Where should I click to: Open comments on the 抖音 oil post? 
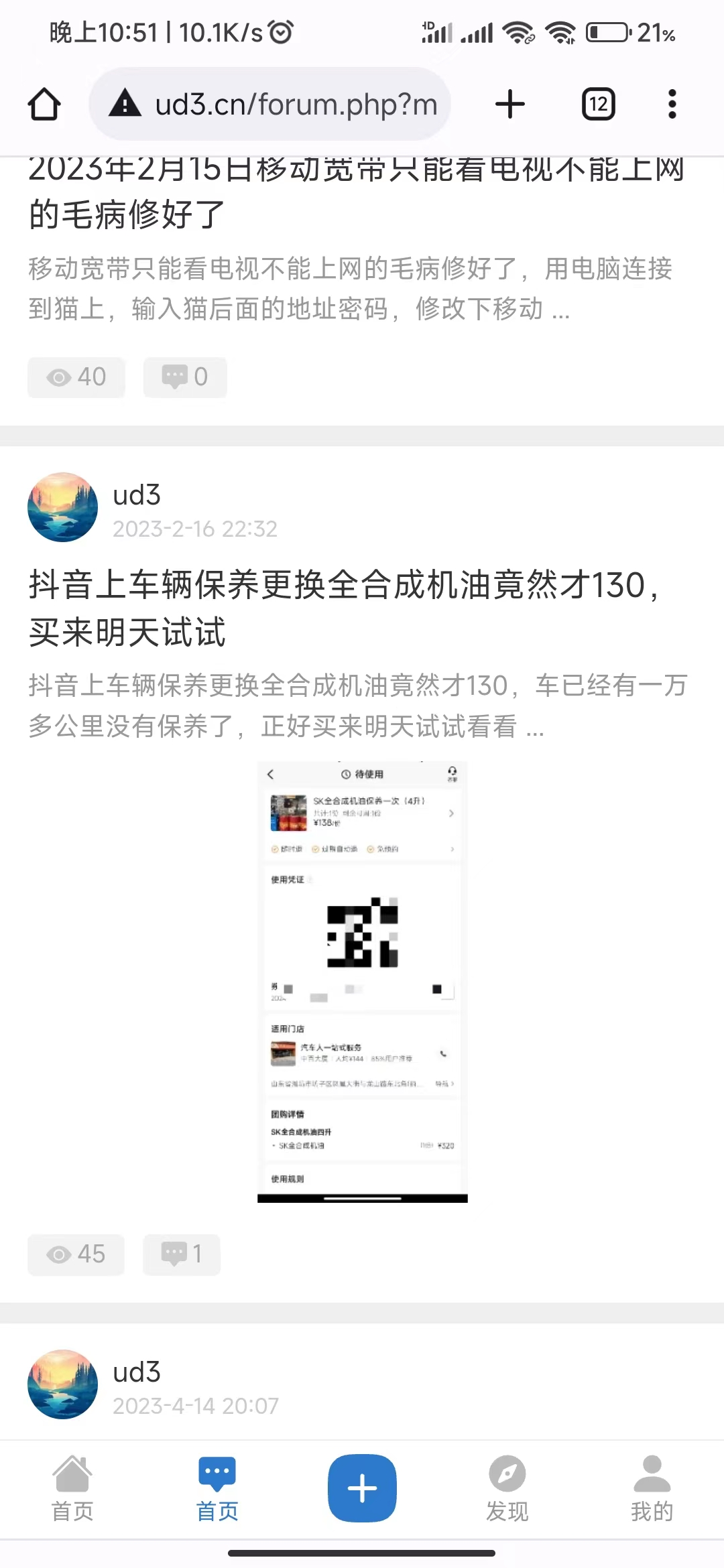tap(182, 1254)
